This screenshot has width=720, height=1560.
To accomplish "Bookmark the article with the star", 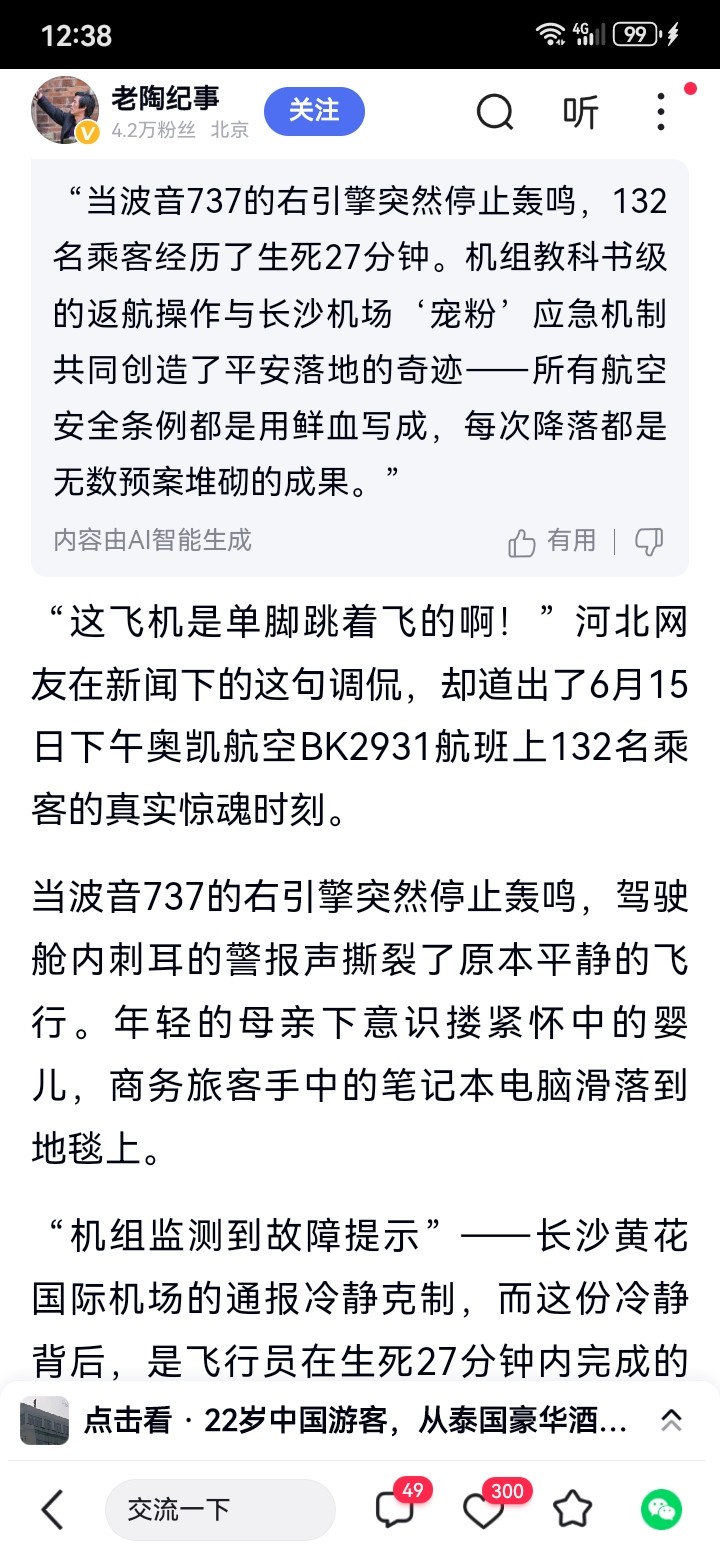I will [x=572, y=1509].
